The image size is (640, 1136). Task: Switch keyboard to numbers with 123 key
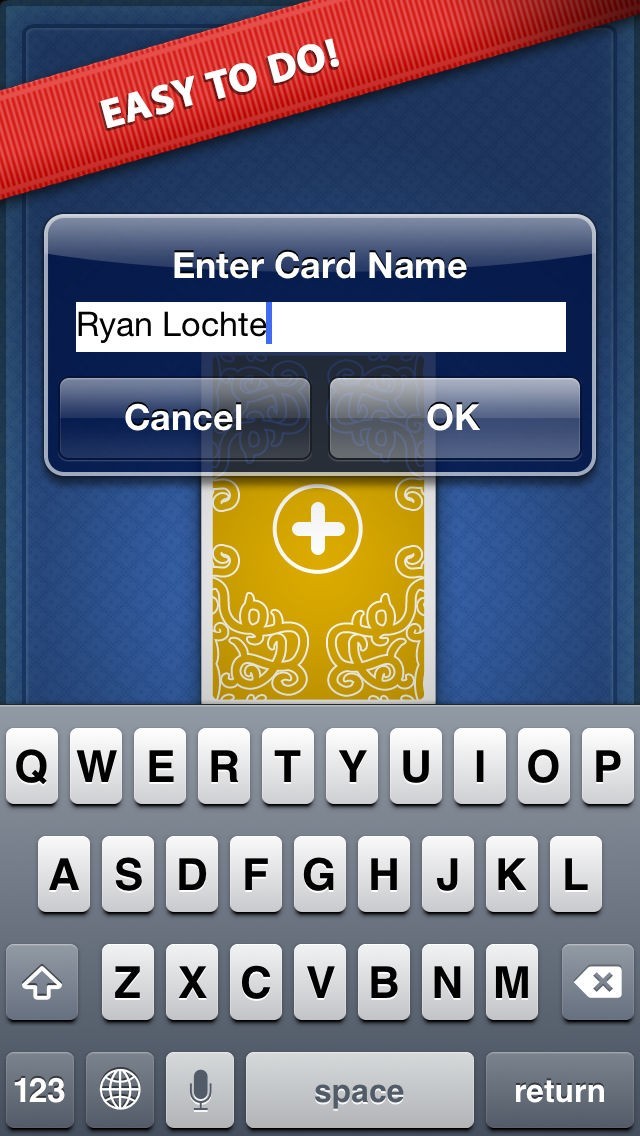[x=40, y=1091]
